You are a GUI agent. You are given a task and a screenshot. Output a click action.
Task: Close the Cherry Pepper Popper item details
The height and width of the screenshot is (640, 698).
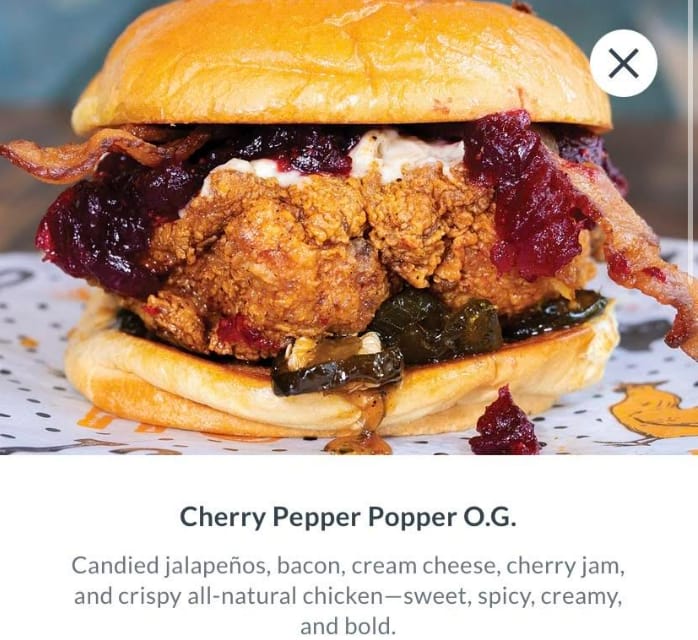(x=623, y=64)
